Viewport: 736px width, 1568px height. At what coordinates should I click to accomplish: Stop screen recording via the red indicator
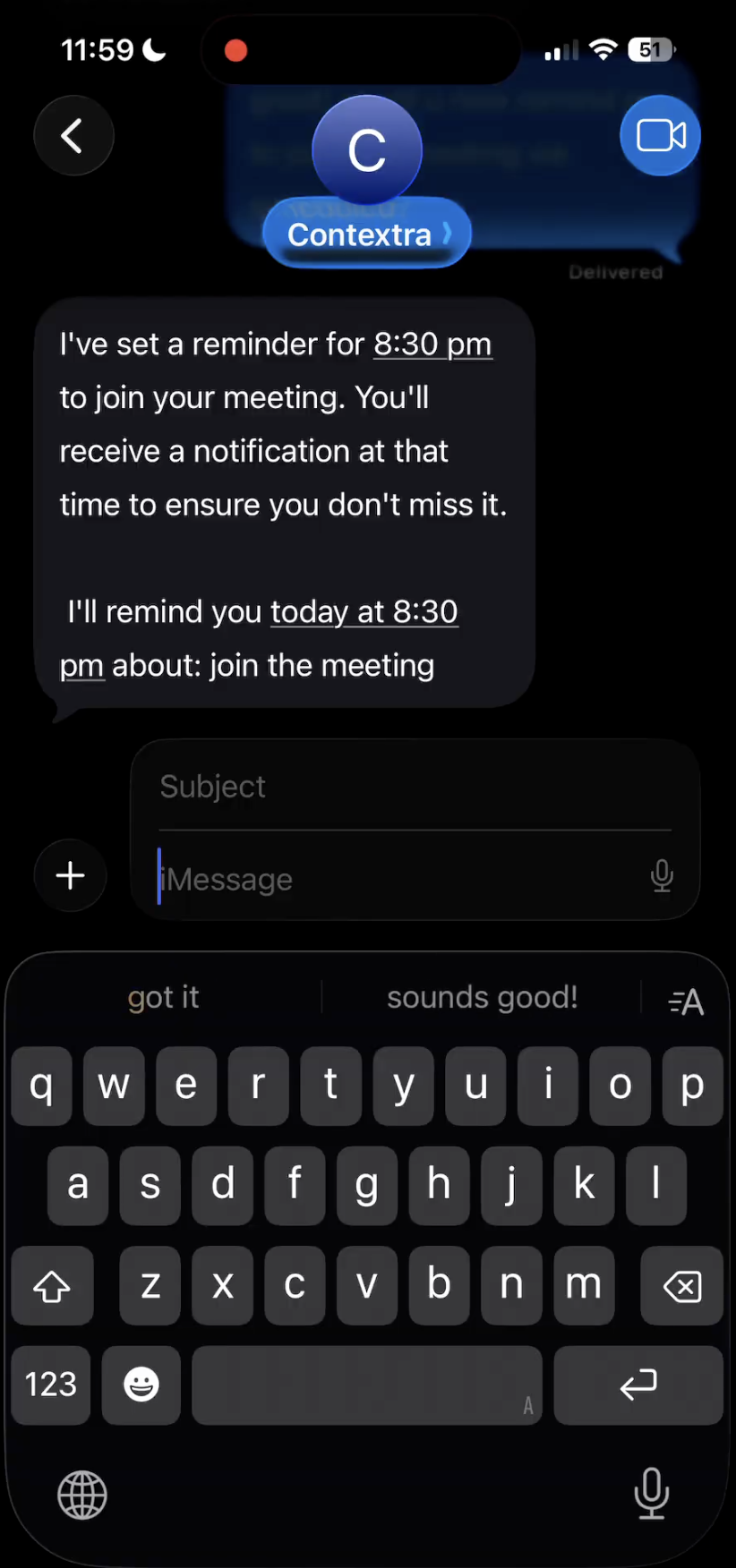235,50
